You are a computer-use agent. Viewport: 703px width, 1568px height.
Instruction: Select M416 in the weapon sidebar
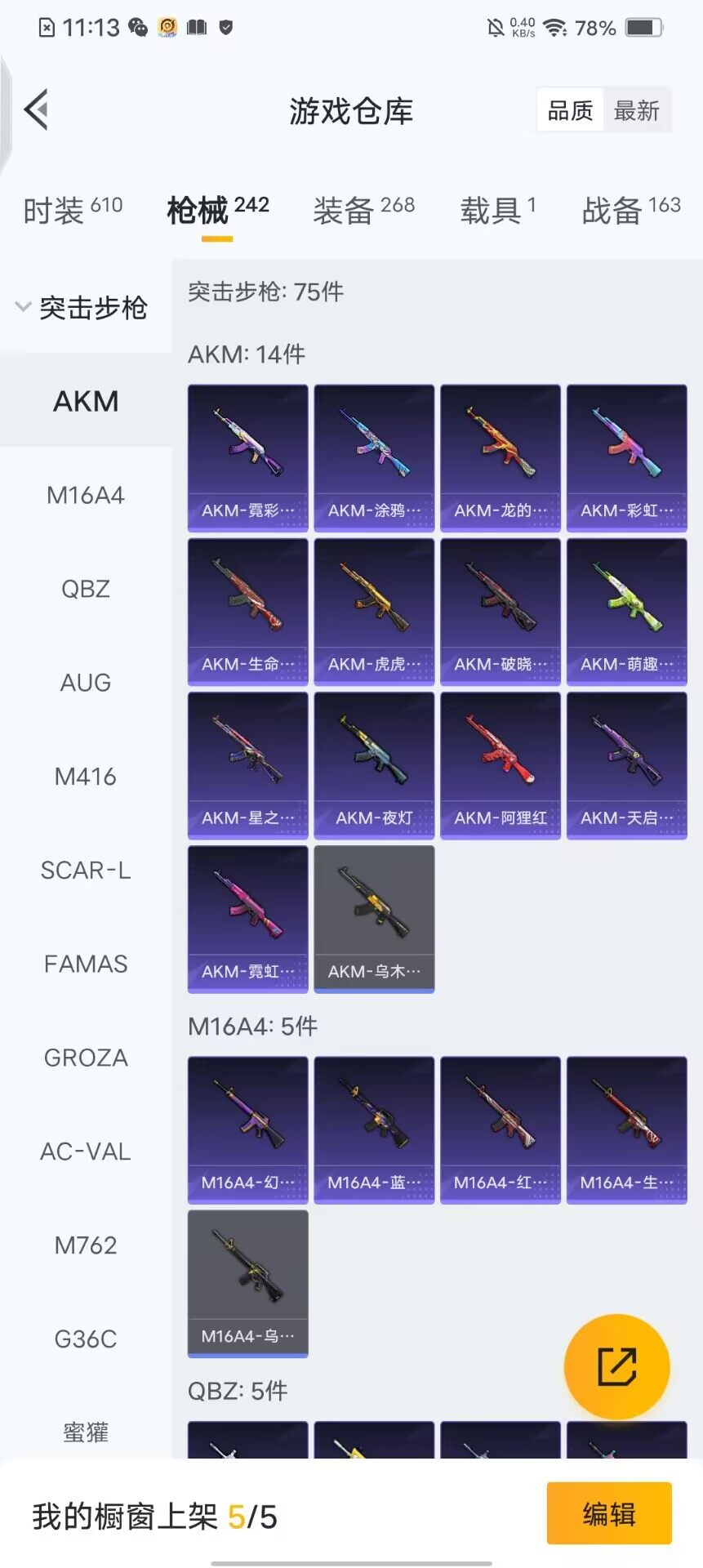[86, 777]
